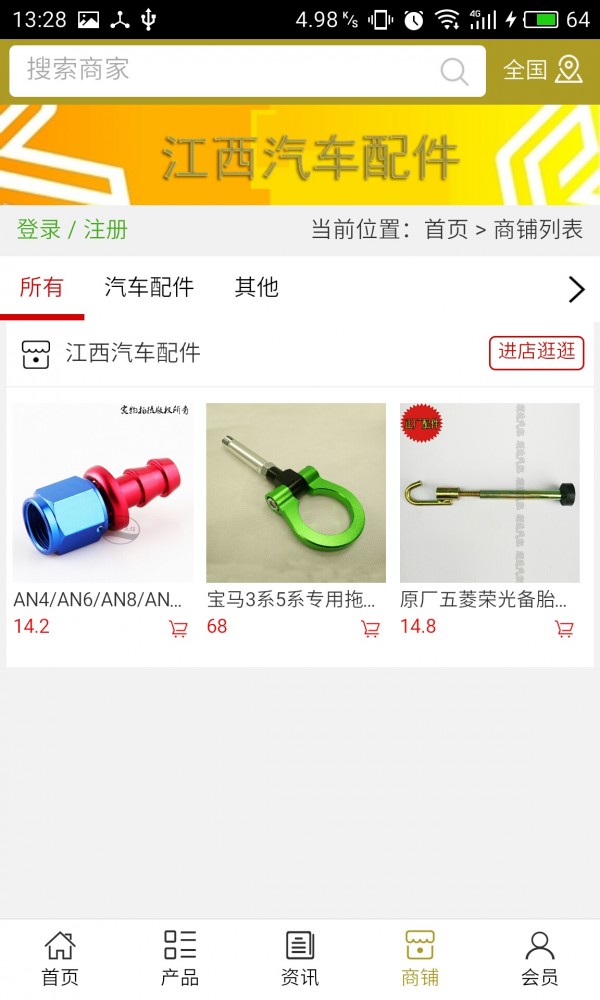Open the AN4/AN6/AN8 fitting product
600x1000 pixels.
coord(102,493)
